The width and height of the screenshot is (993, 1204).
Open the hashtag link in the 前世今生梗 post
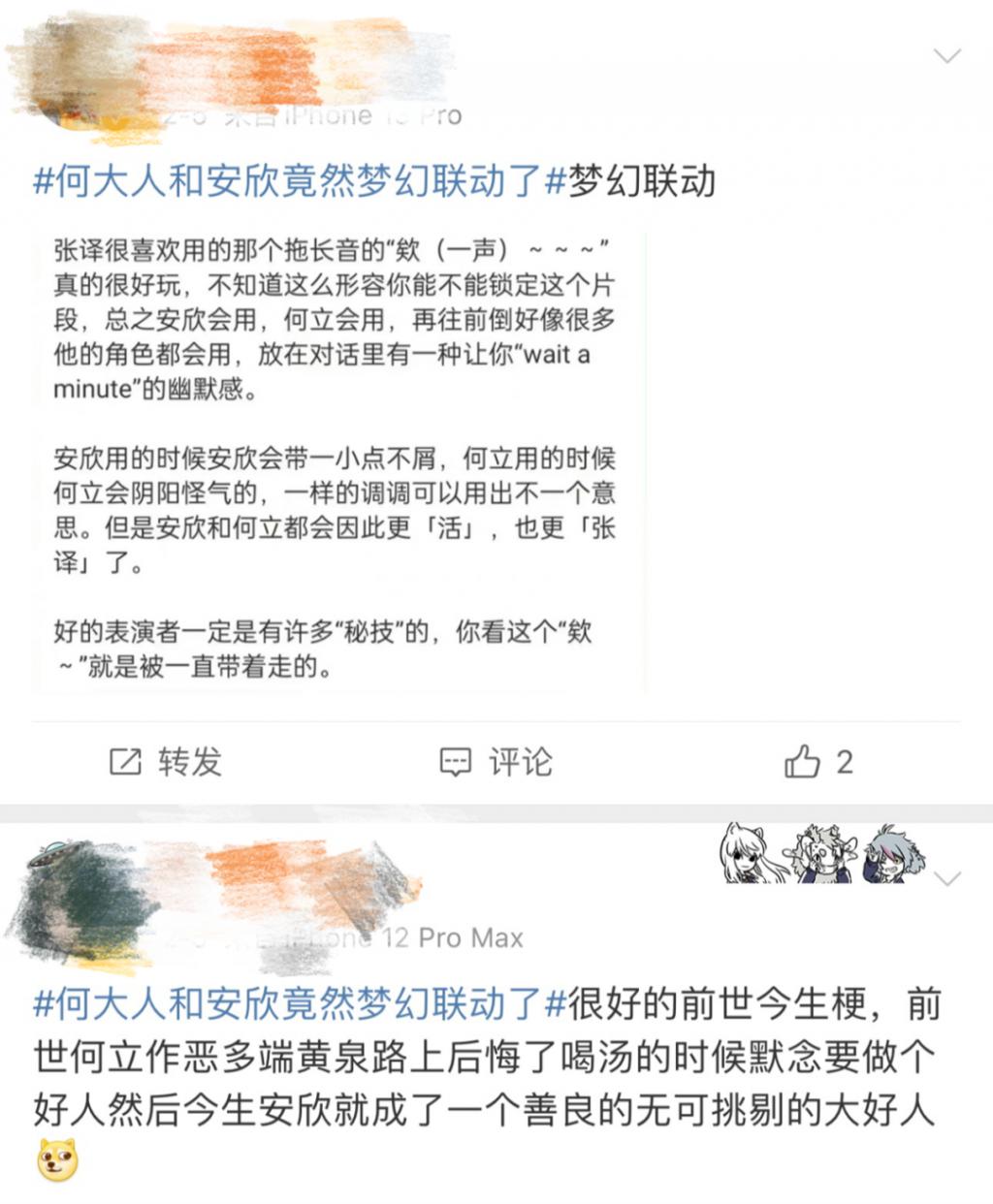[x=299, y=1003]
